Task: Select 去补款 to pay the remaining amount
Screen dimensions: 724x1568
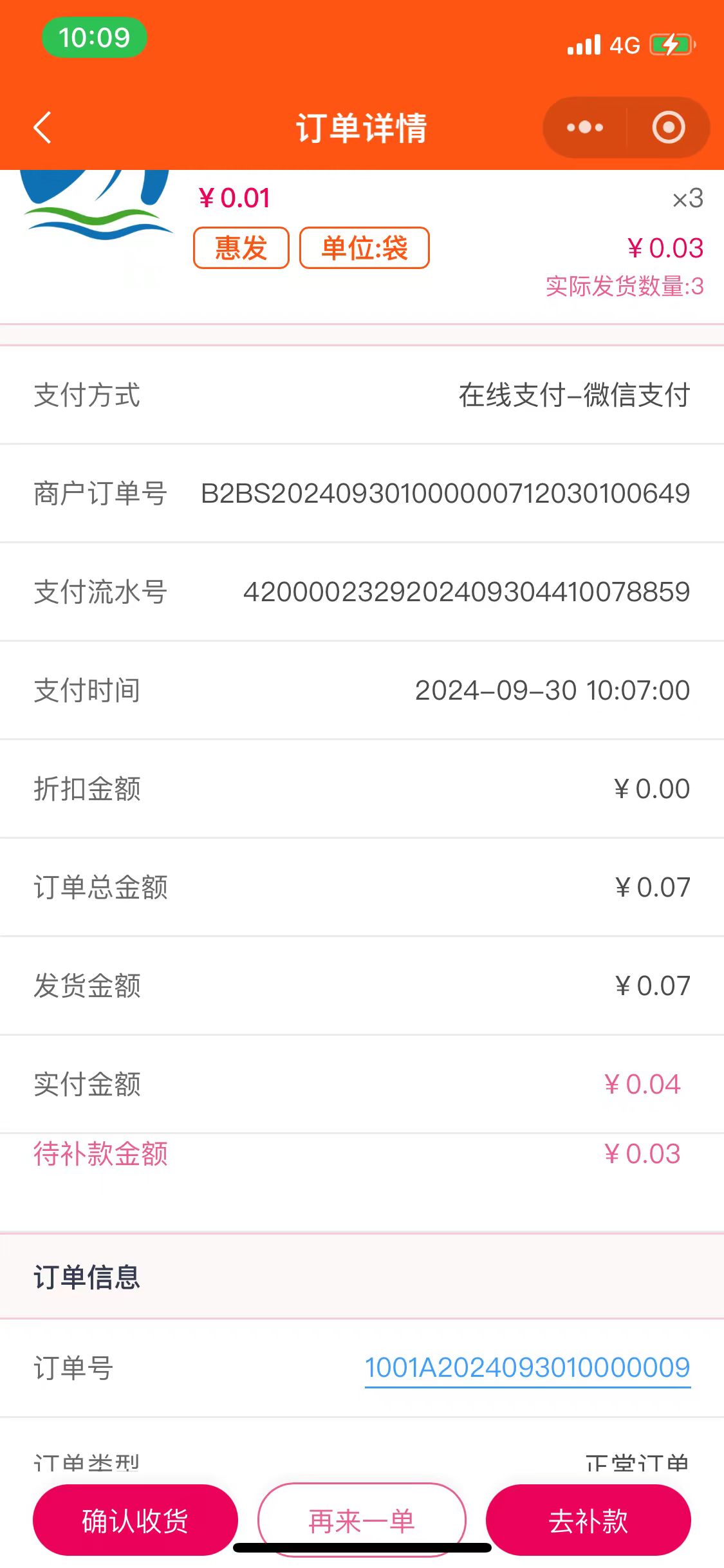Action: (x=588, y=1520)
